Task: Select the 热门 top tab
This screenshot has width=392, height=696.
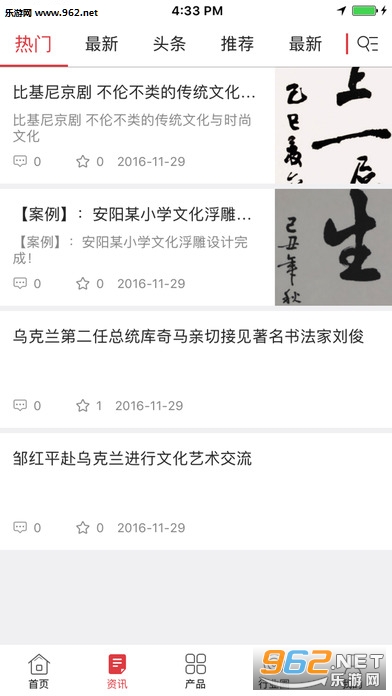Action: [x=34, y=44]
